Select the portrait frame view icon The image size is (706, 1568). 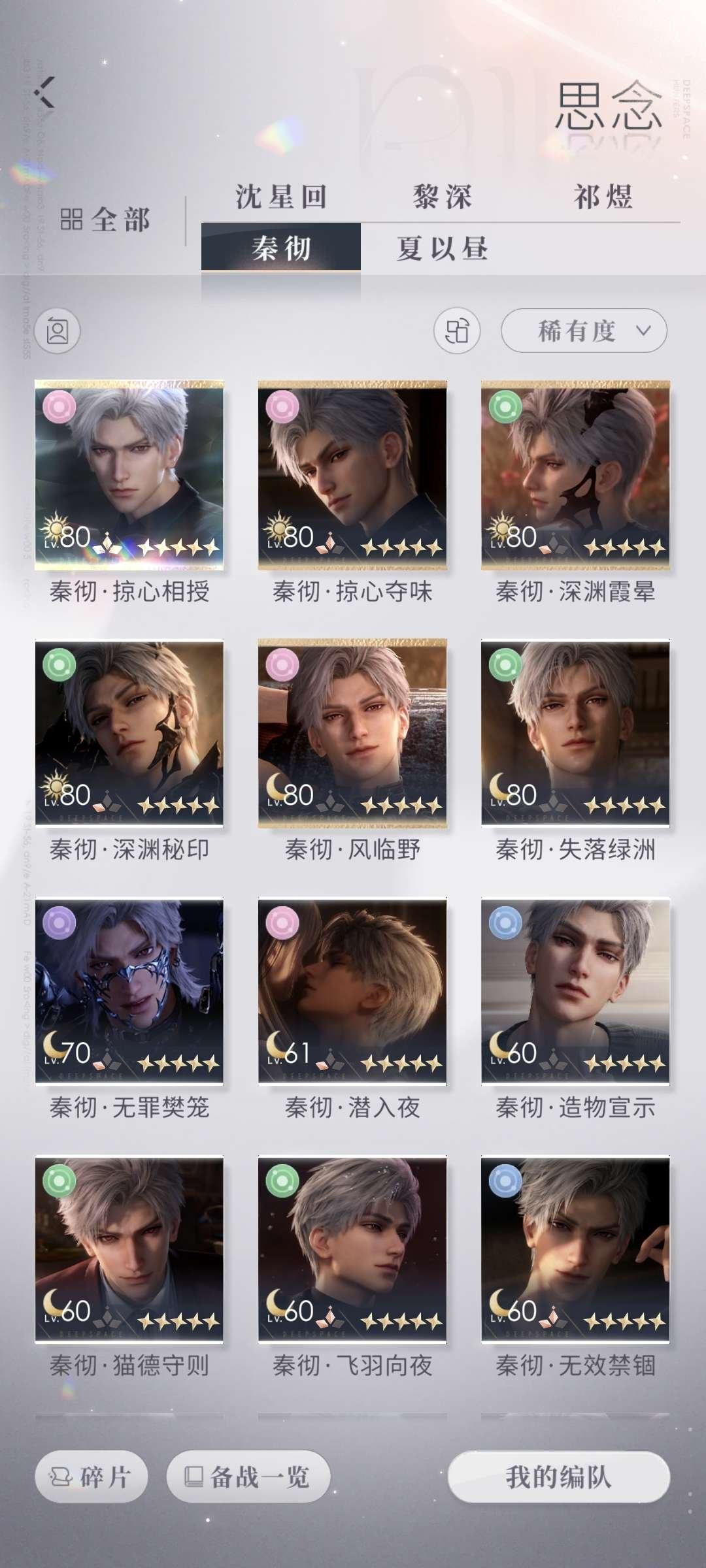[58, 332]
